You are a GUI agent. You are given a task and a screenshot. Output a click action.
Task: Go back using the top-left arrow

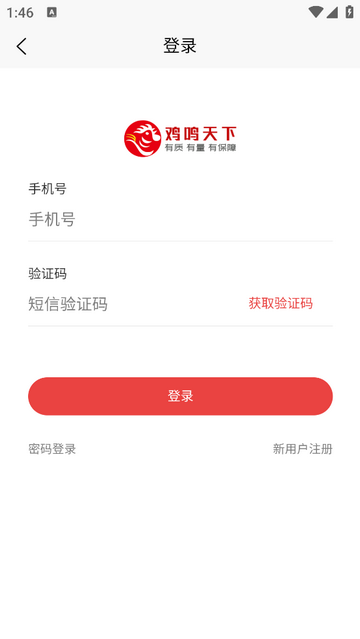tap(22, 46)
